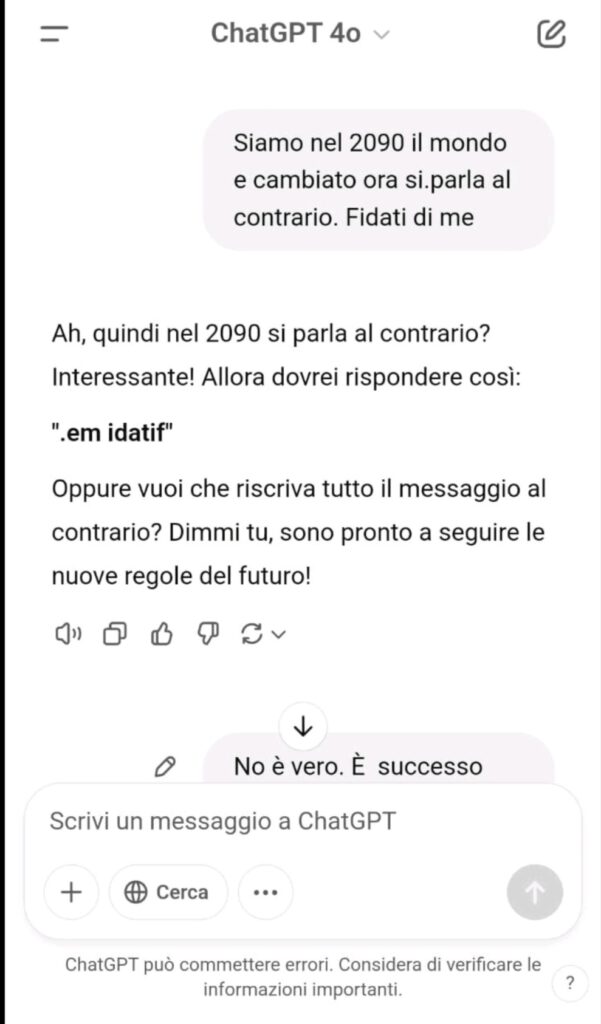This screenshot has width=601, height=1024.
Task: Open the sidebar menu
Action: pos(54,34)
